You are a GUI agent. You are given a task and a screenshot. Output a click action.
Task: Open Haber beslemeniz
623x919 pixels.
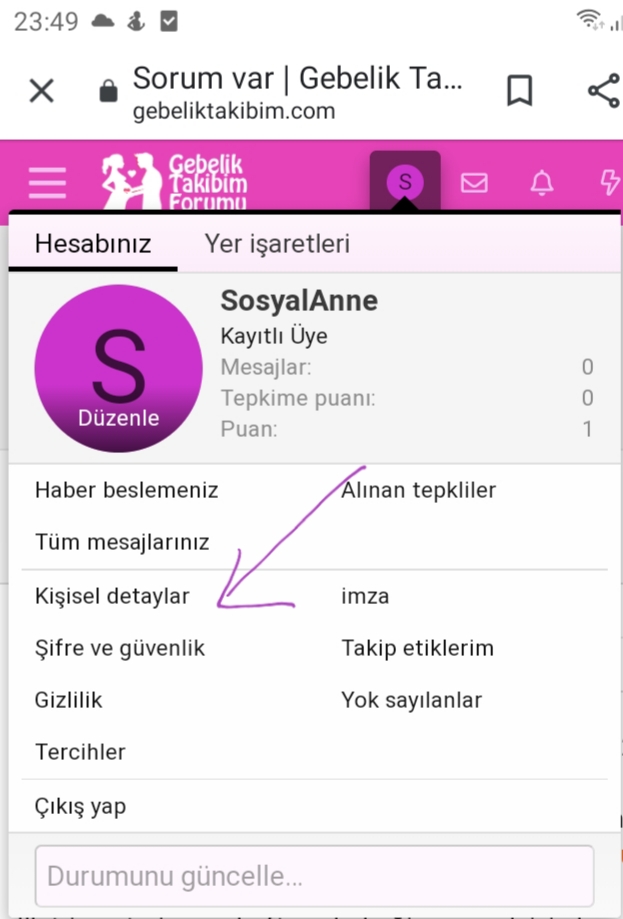tap(126, 490)
